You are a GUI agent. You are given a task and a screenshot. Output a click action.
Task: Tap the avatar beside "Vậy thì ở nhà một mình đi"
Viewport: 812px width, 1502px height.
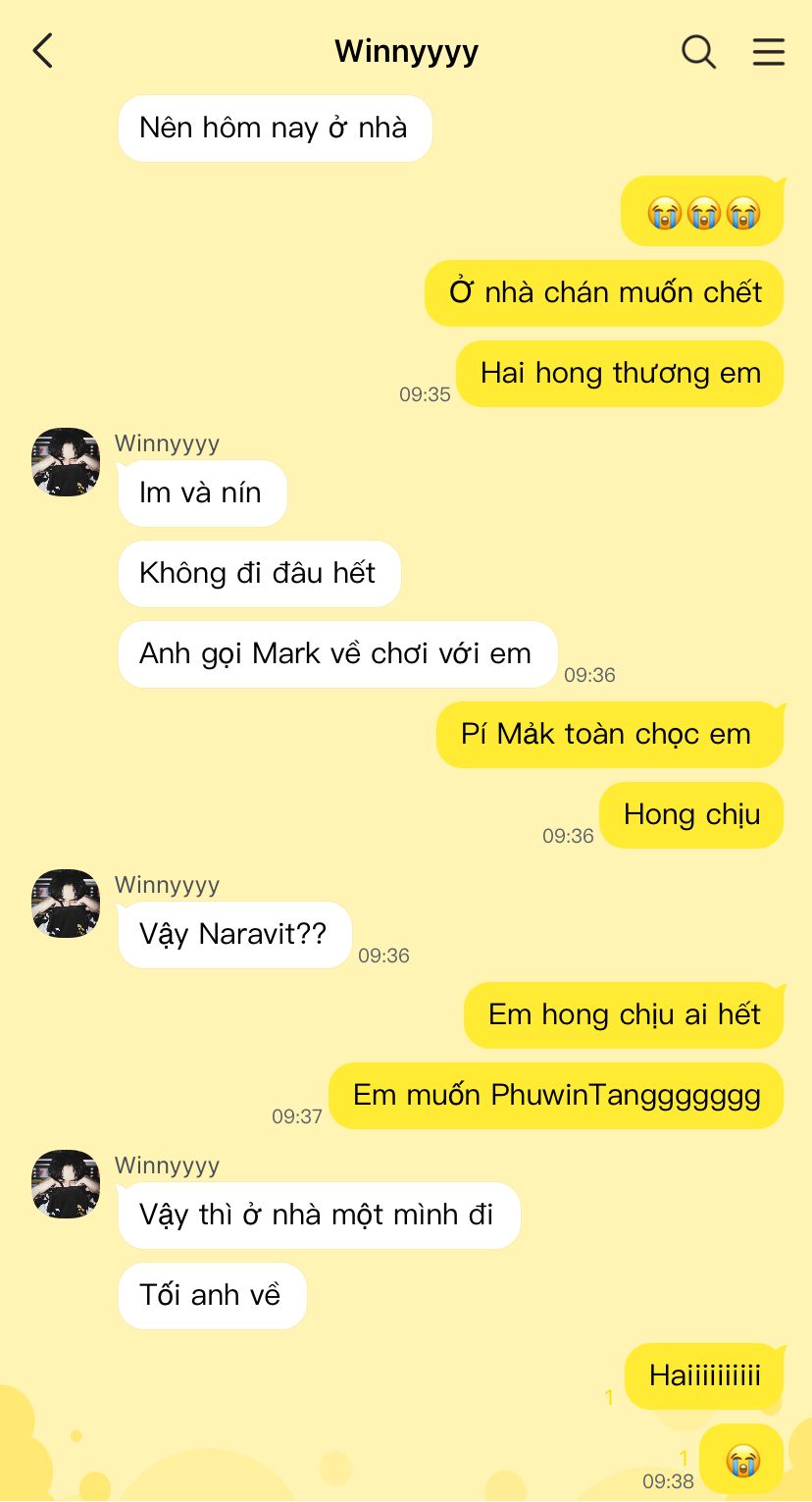pyautogui.click(x=66, y=1184)
